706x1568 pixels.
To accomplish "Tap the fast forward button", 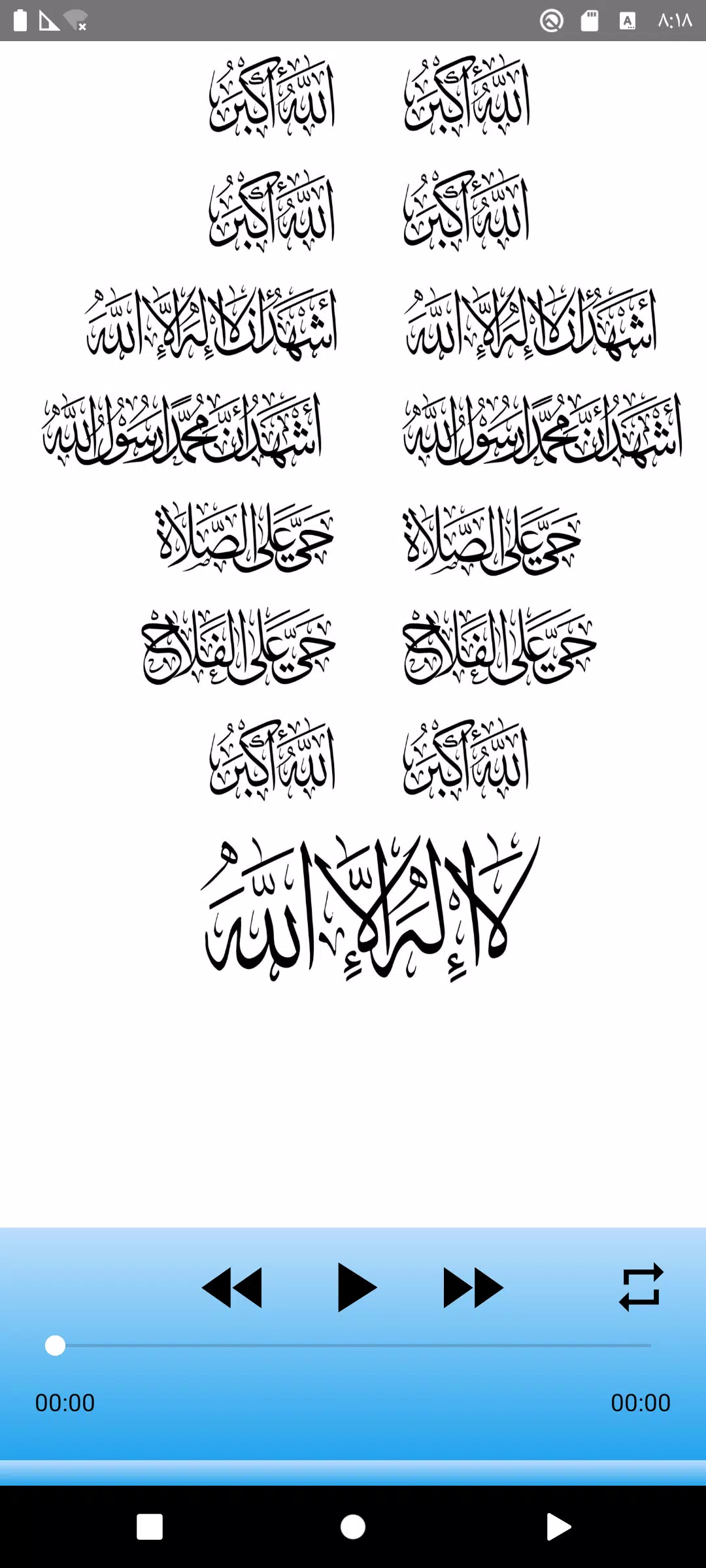I will pyautogui.click(x=473, y=1287).
